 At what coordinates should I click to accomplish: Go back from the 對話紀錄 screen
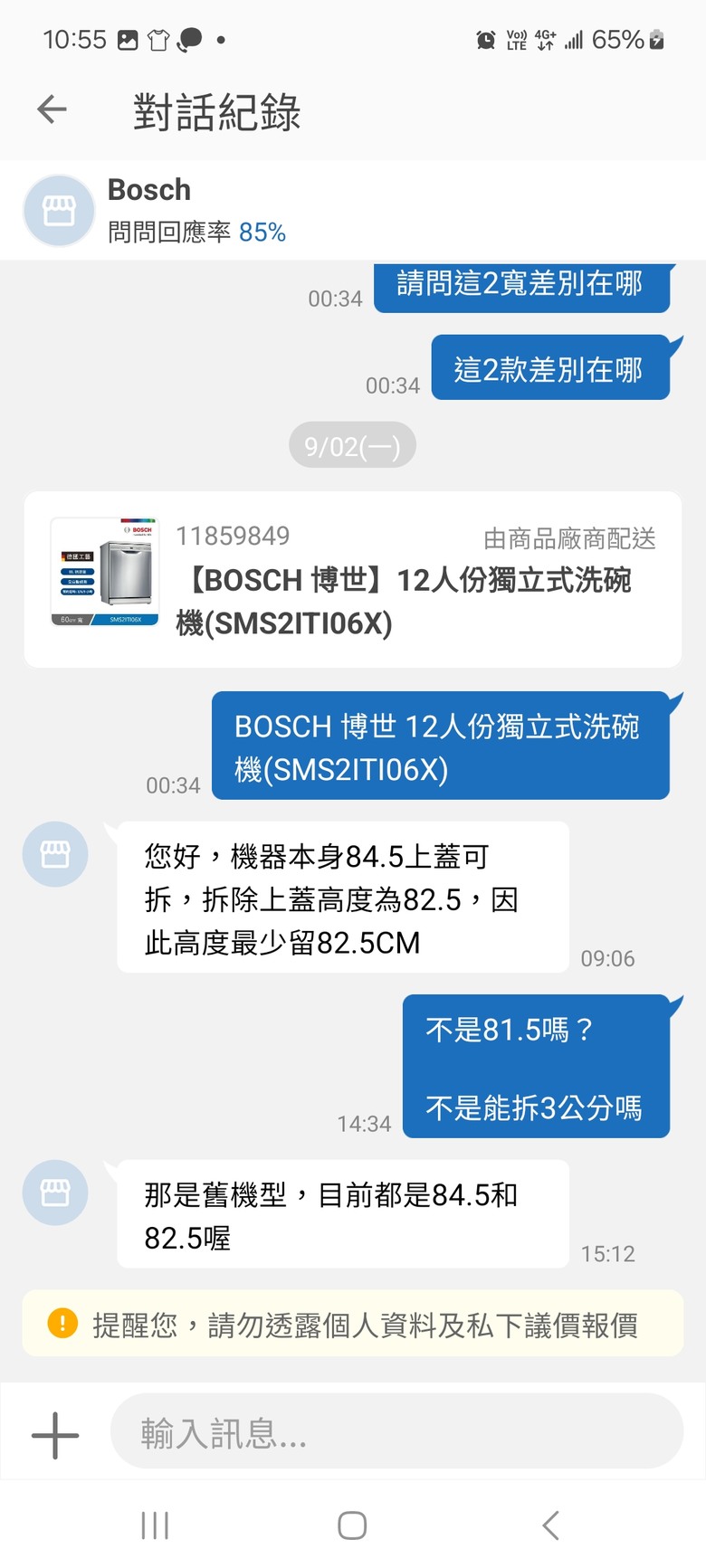(x=52, y=109)
